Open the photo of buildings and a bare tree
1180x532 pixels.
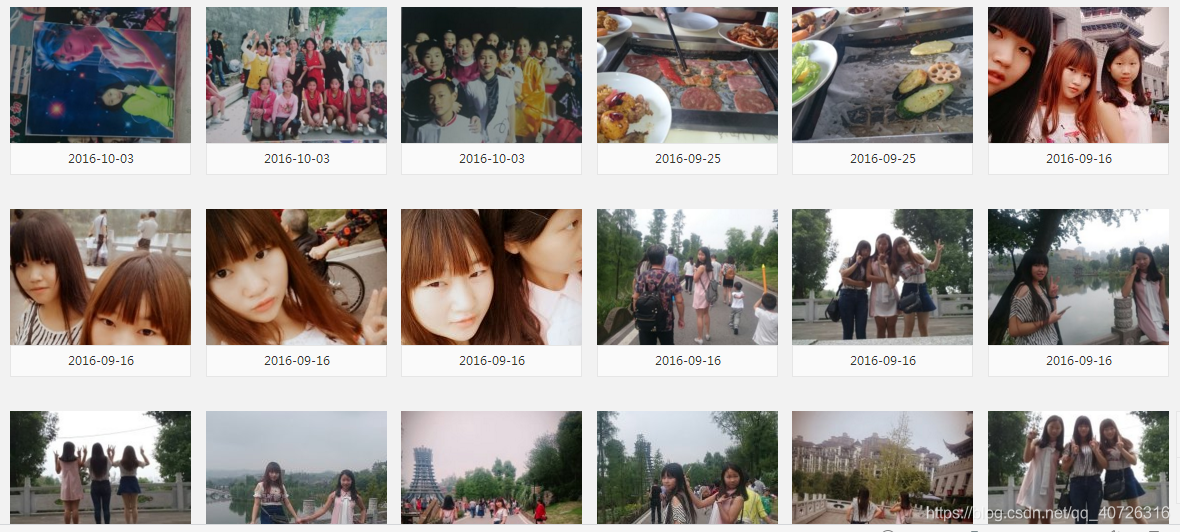click(882, 467)
